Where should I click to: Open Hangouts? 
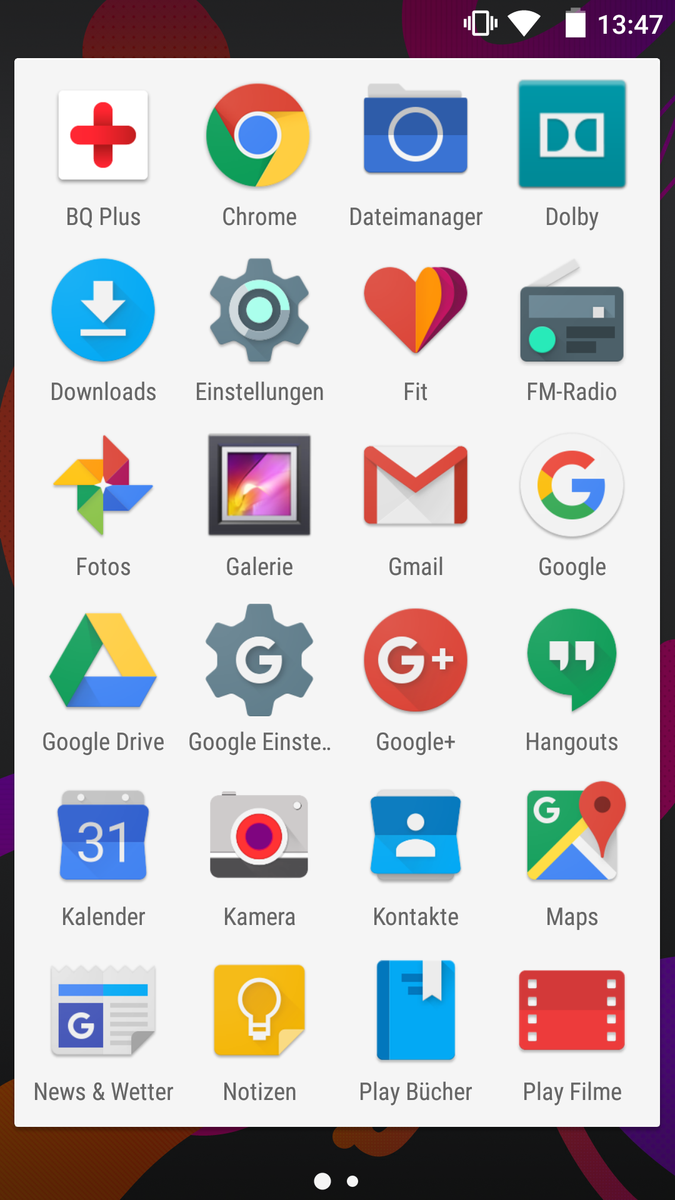(572, 661)
